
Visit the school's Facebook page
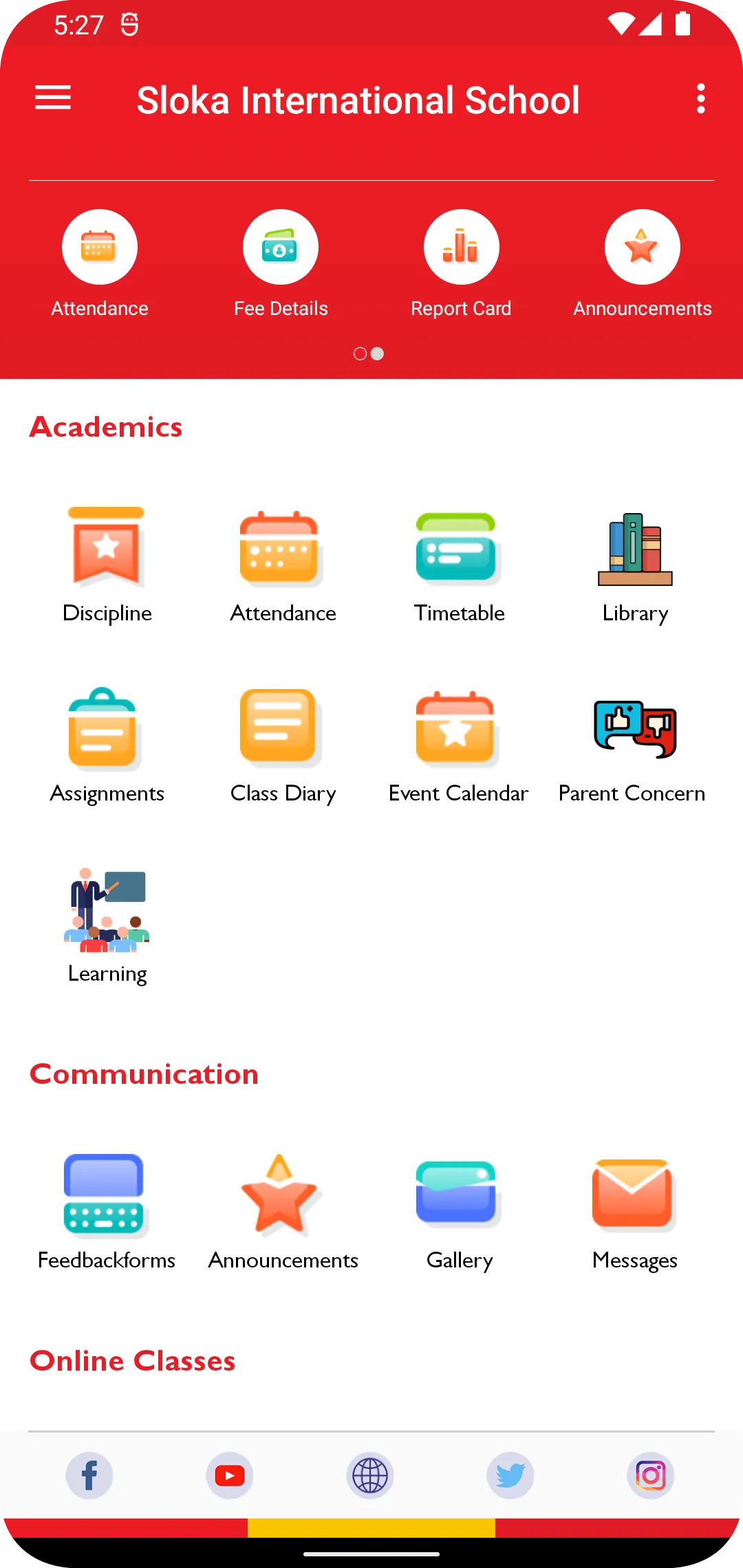(89, 1475)
